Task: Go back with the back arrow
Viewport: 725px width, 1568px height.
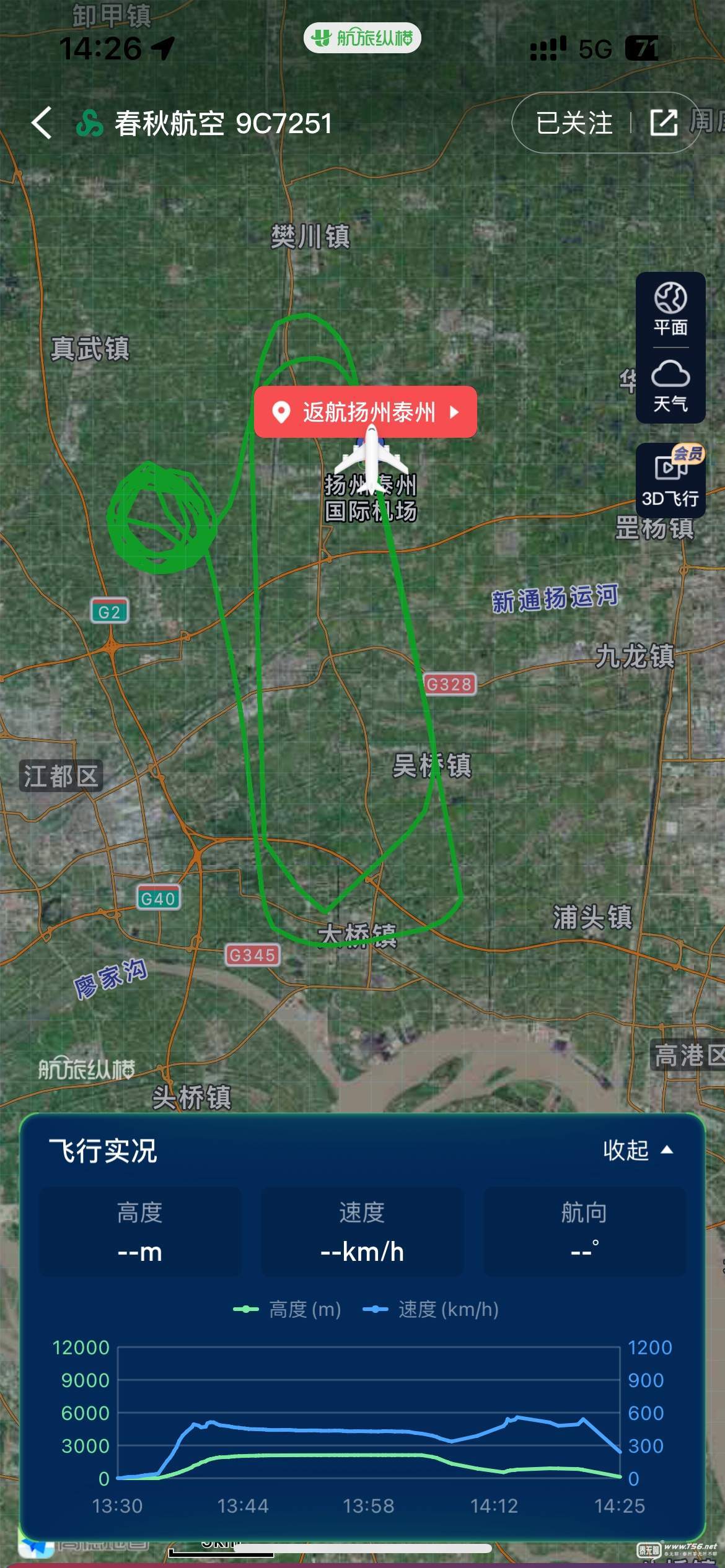Action: tap(42, 123)
